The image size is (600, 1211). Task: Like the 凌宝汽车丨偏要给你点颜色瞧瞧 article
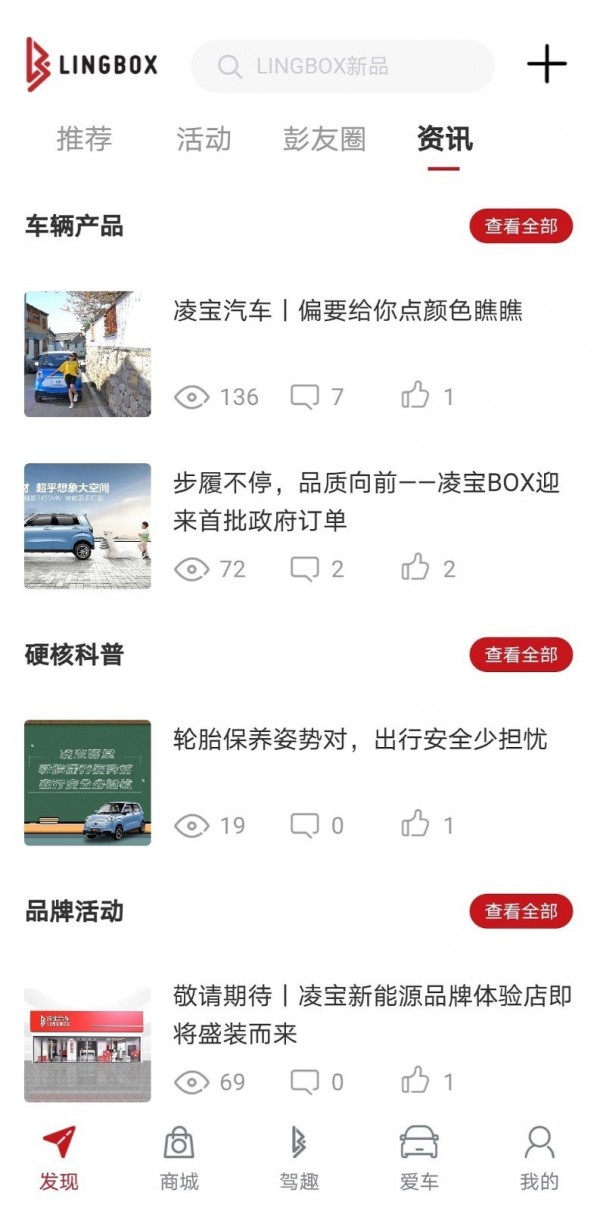click(x=416, y=396)
